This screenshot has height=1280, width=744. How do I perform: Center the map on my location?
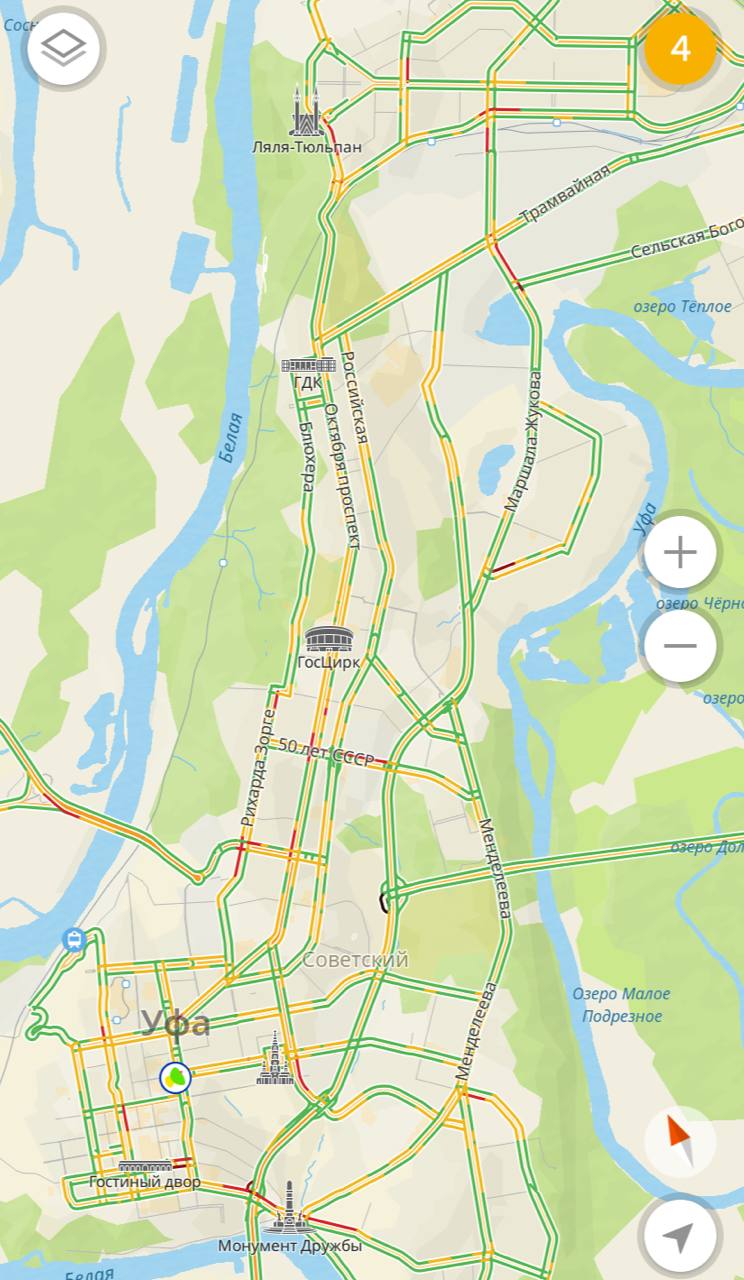(680, 1236)
